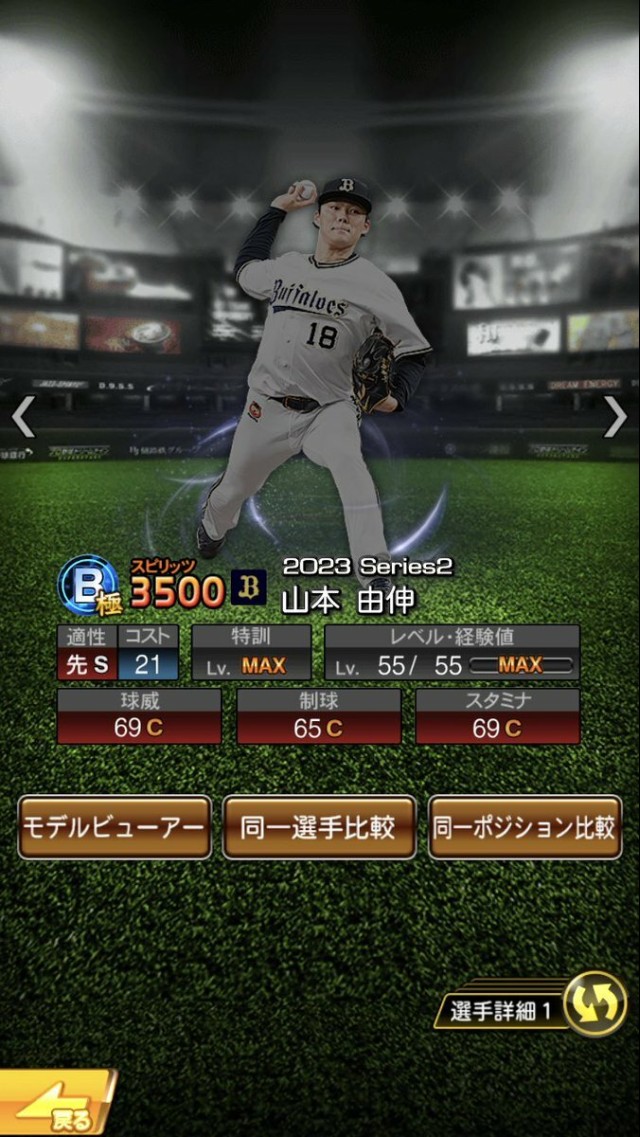Go to the next player with the right arrow
The width and height of the screenshot is (640, 1137).
pyautogui.click(x=616, y=417)
